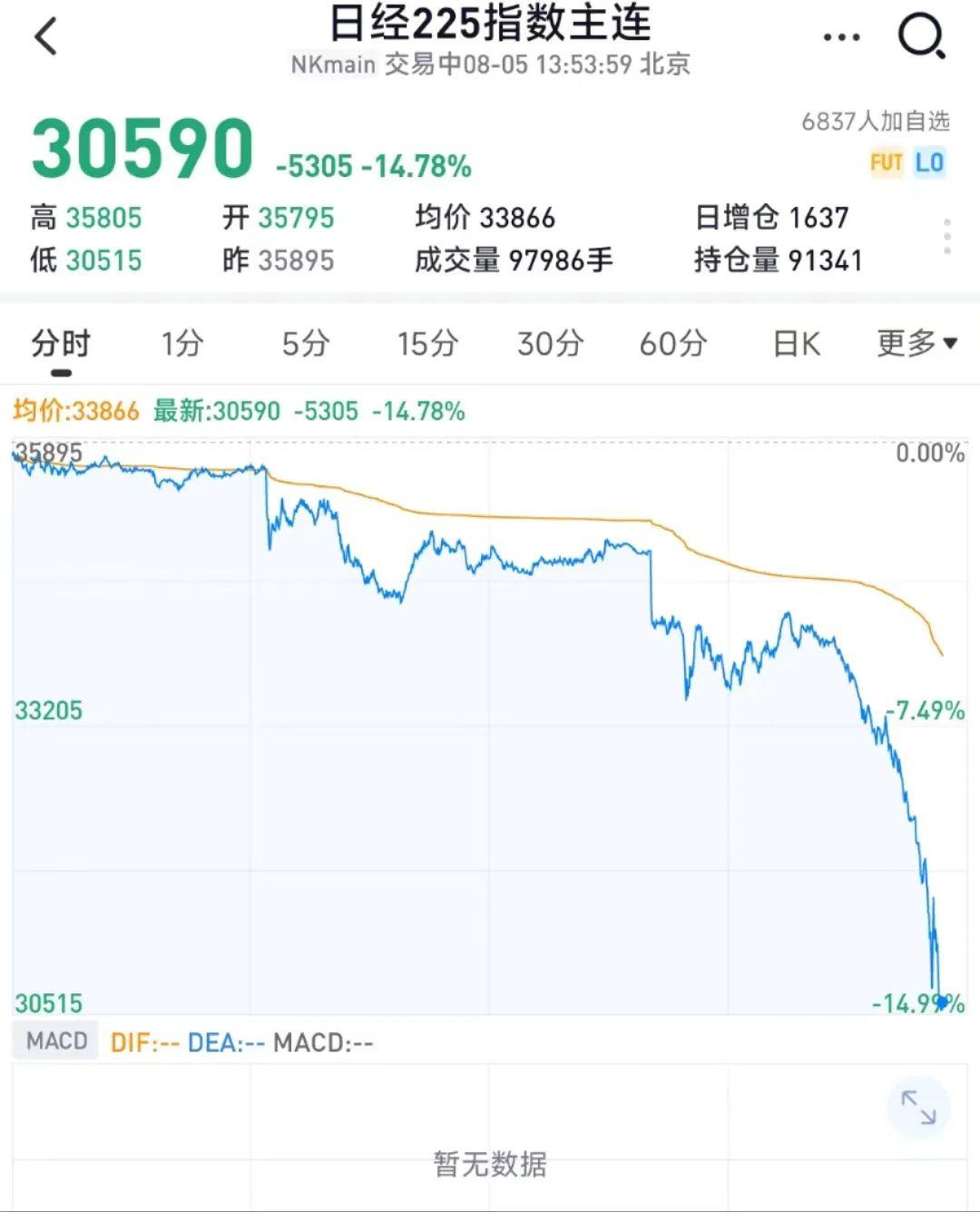Open the MACD indicator selector
Viewport: 980px width, 1212px height.
click(x=55, y=1040)
